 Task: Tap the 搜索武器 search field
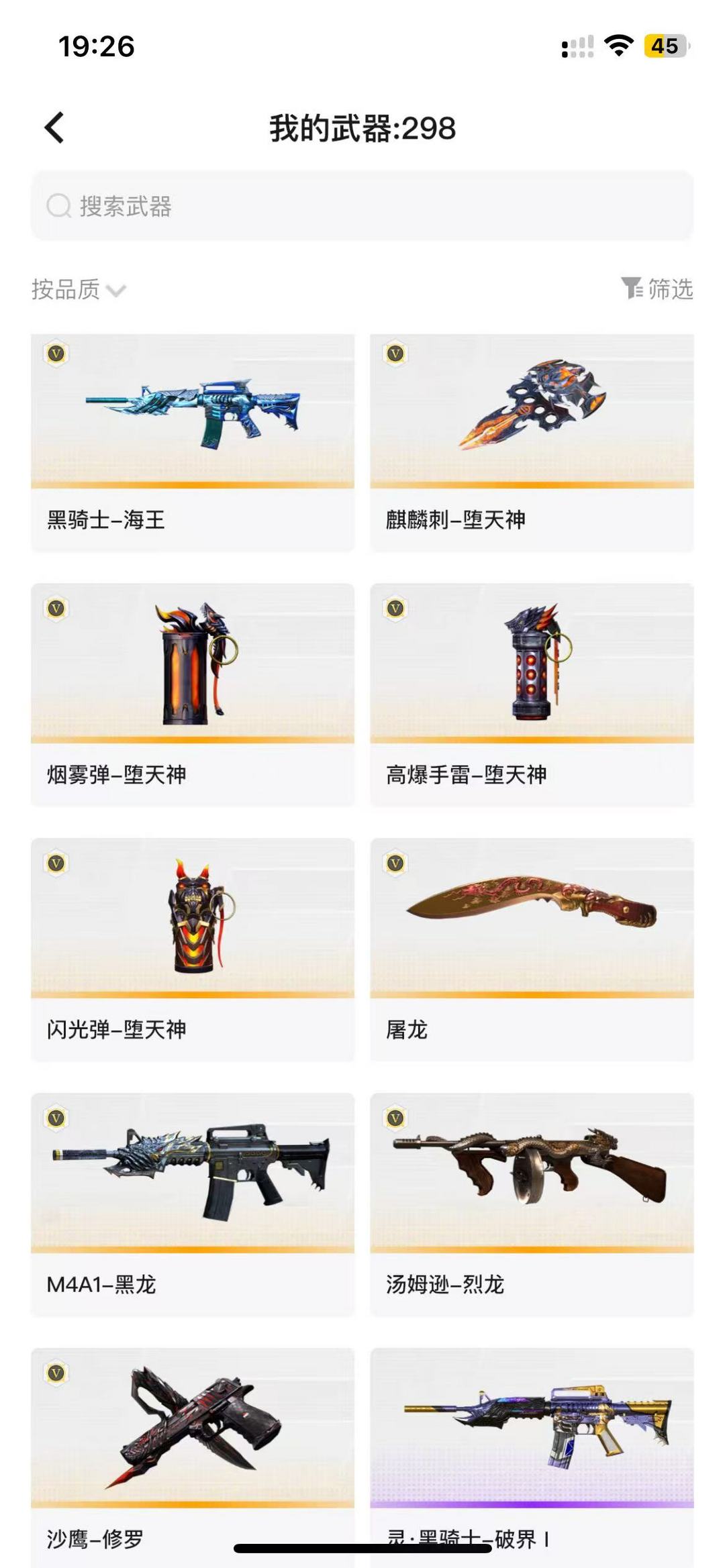point(362,206)
